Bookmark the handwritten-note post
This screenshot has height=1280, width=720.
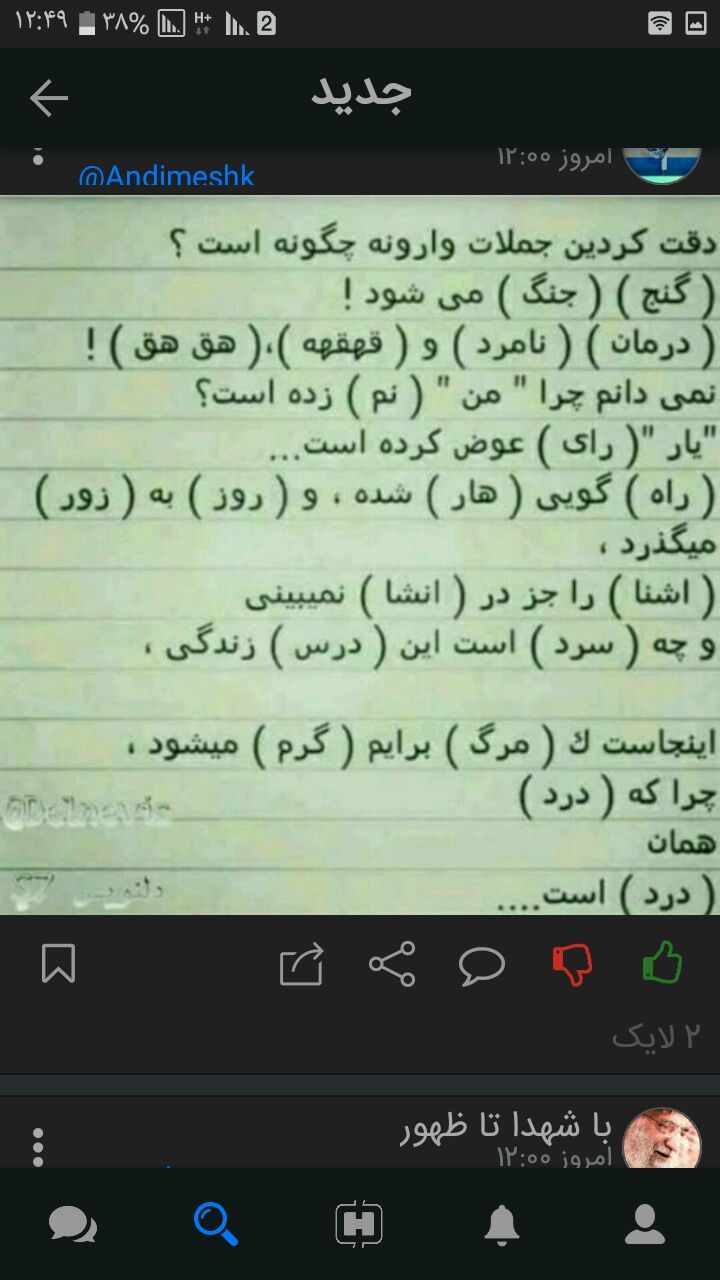pyautogui.click(x=58, y=964)
